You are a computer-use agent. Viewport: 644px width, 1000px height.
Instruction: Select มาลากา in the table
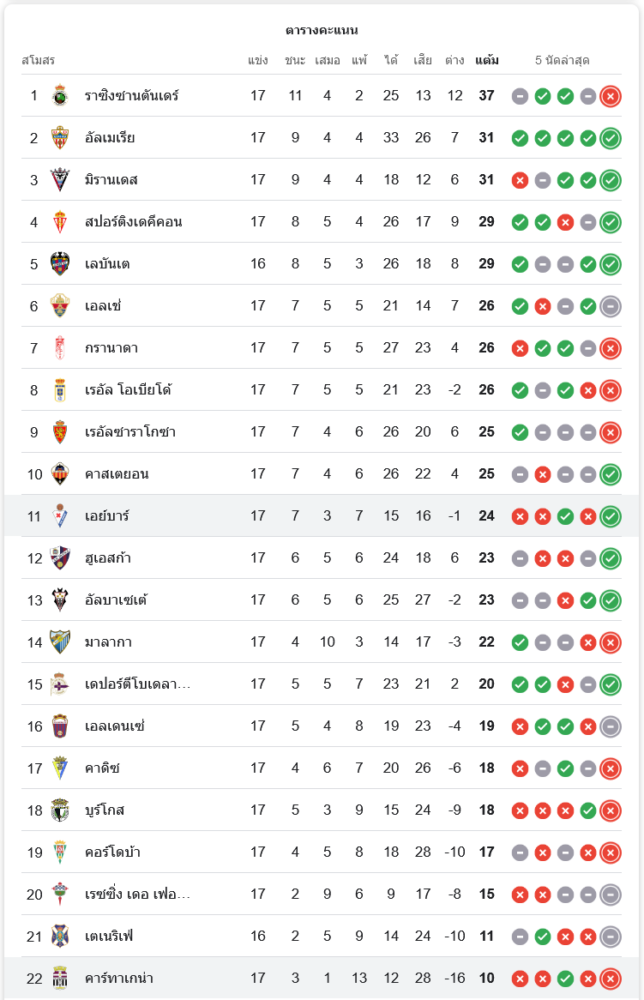tap(108, 642)
